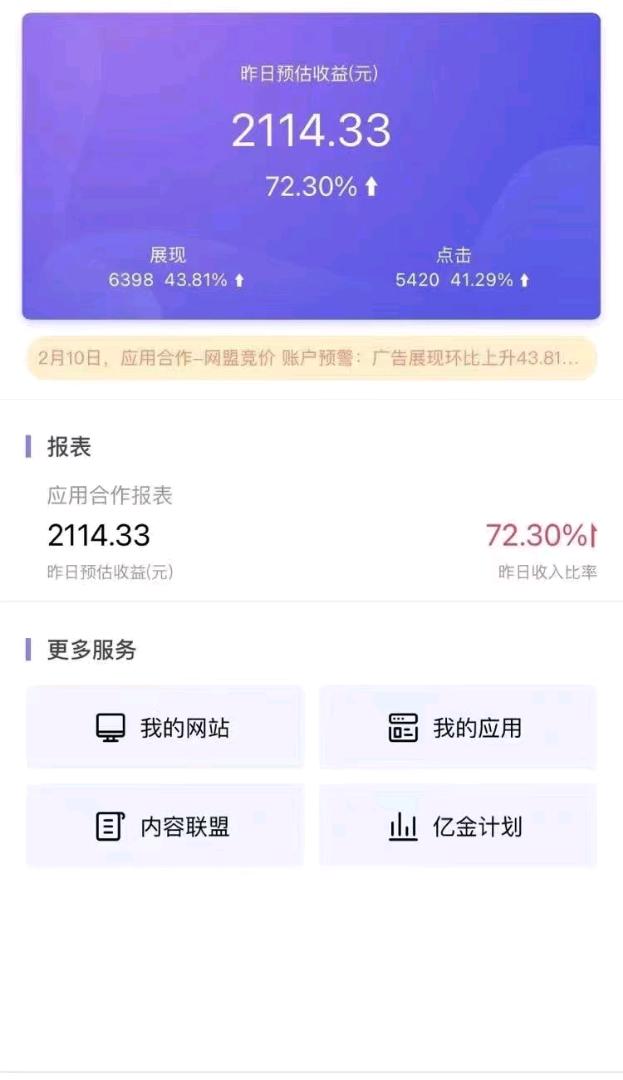Open 亿金计划 section

tap(457, 826)
